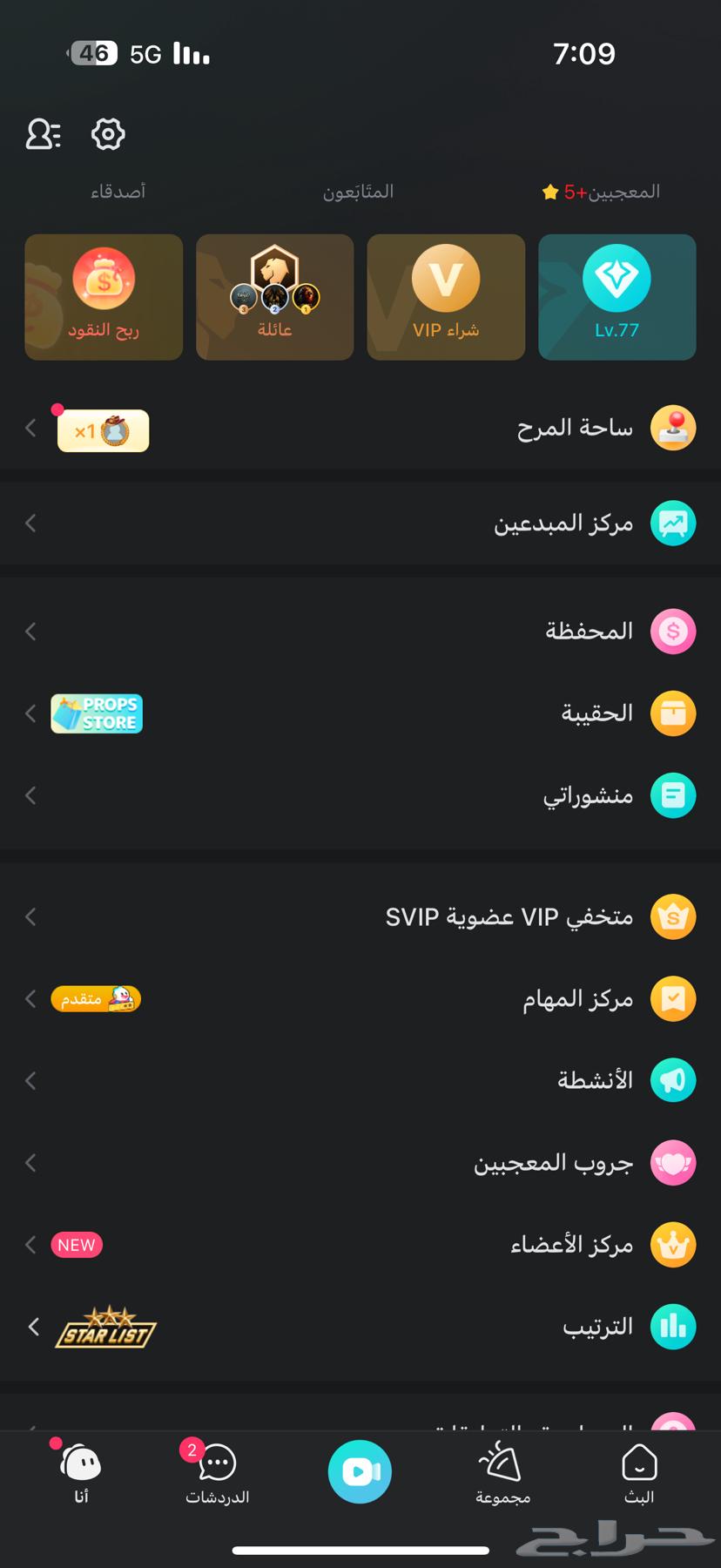
Task: Open the عائلة family card
Action: [x=274, y=297]
